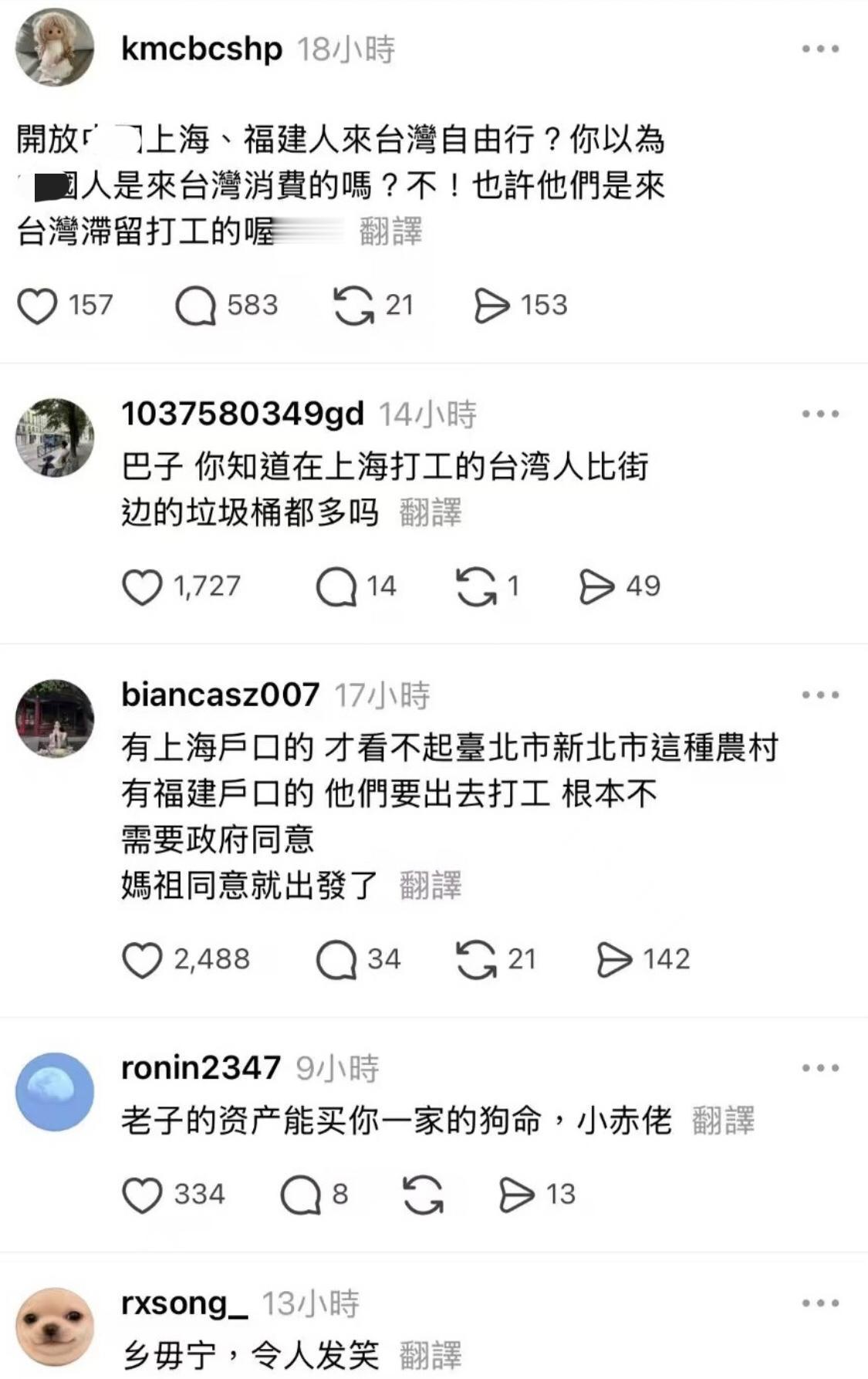Like ronin2347's comment with the heart icon

143,1195
